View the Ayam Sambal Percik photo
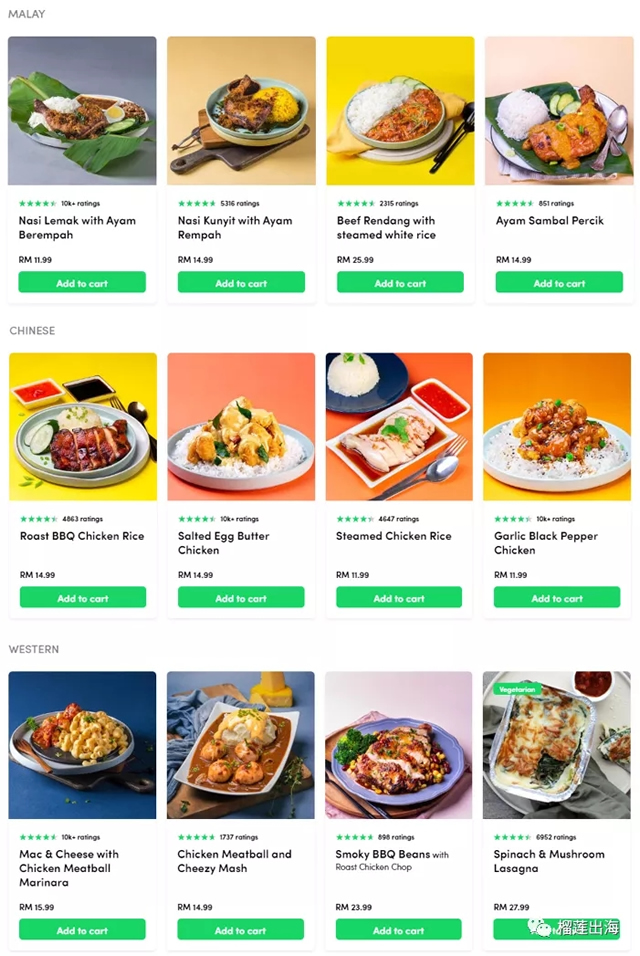640x956 pixels. tap(559, 111)
